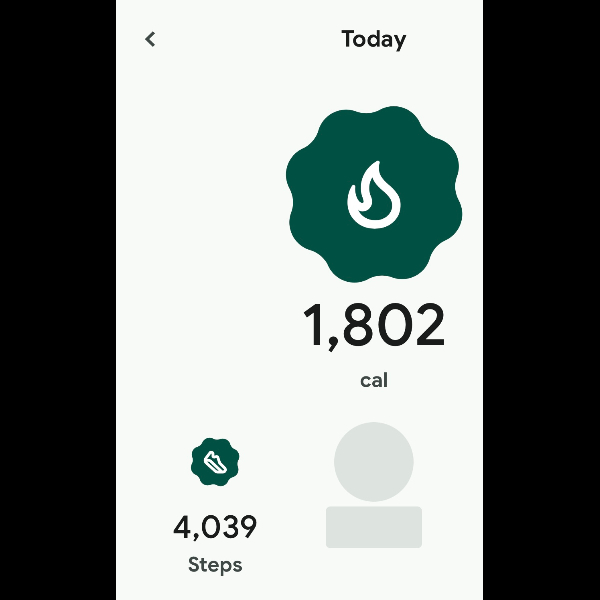Go back using the arrow icon
600x600 pixels.
[x=150, y=39]
